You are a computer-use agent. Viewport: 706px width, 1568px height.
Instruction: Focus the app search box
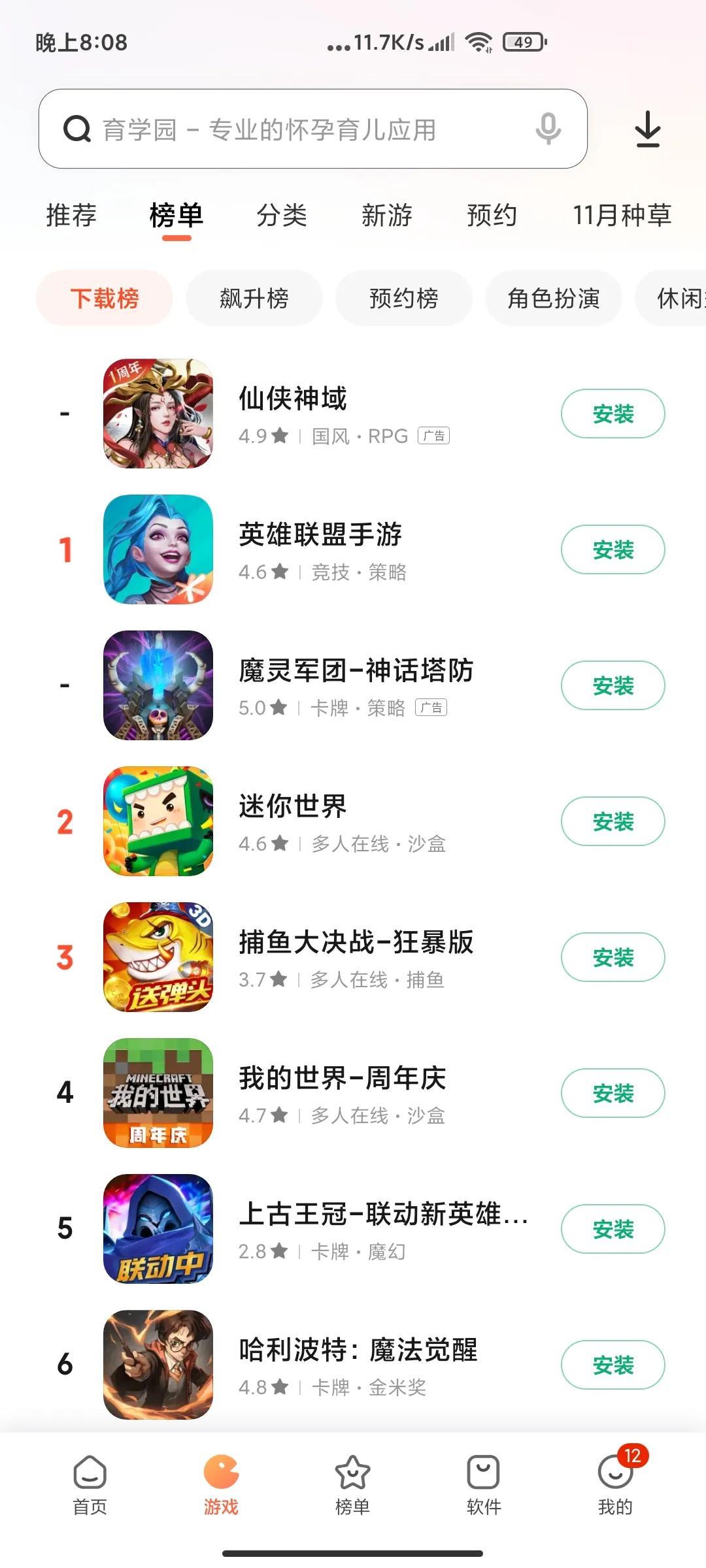[313, 129]
